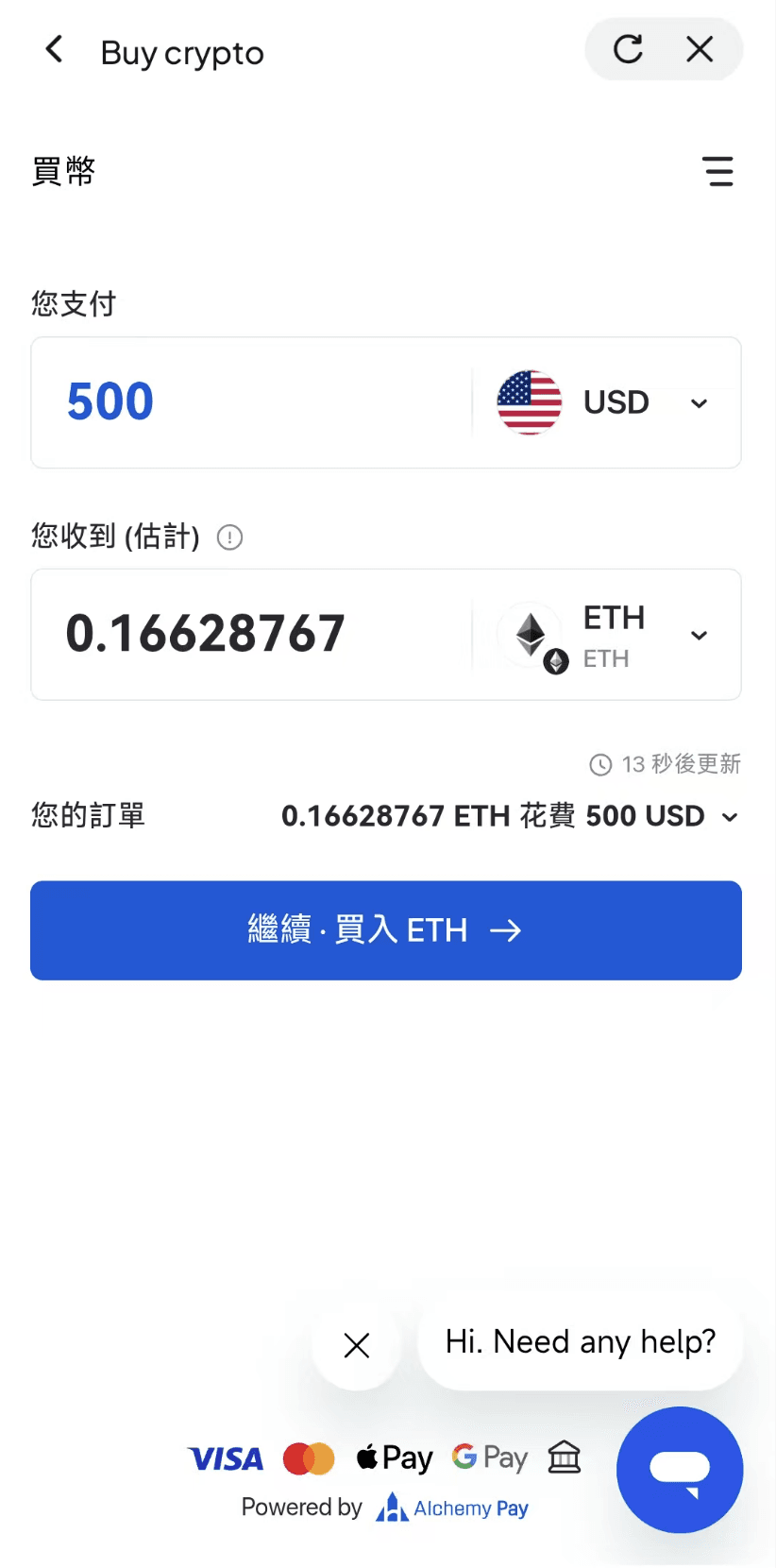Open the USD currency dropdown
The width and height of the screenshot is (776, 1568).
(x=606, y=403)
